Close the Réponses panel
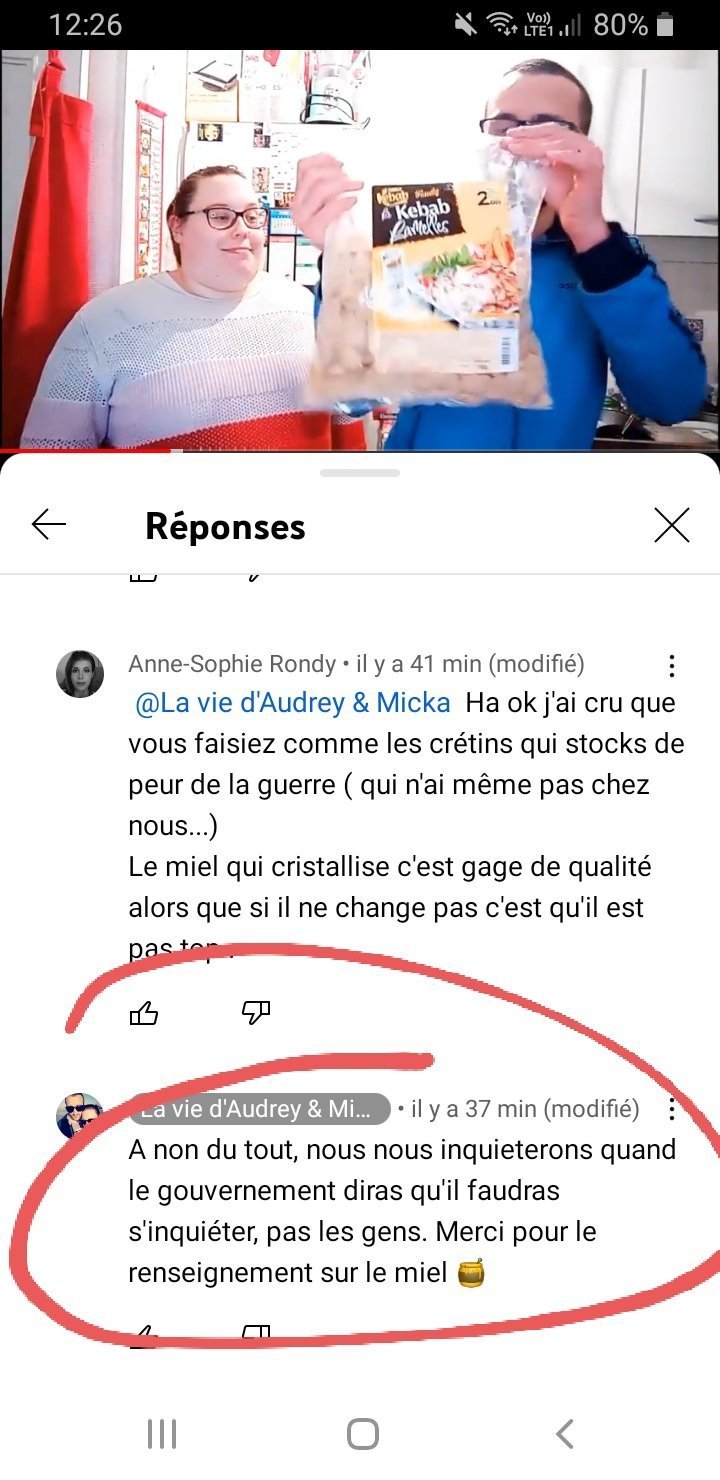 672,524
